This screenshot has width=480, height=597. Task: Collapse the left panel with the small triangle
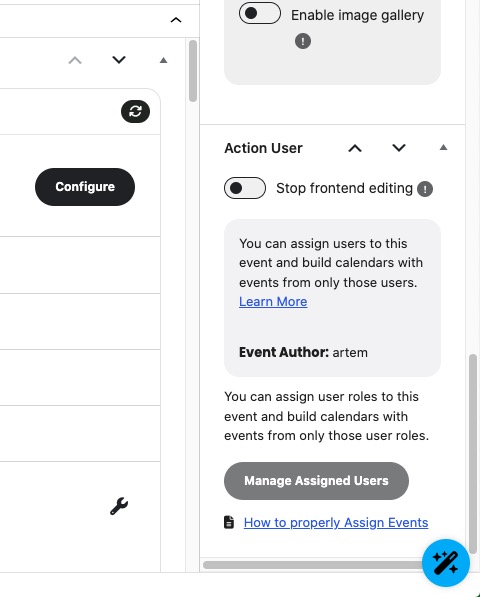[163, 60]
